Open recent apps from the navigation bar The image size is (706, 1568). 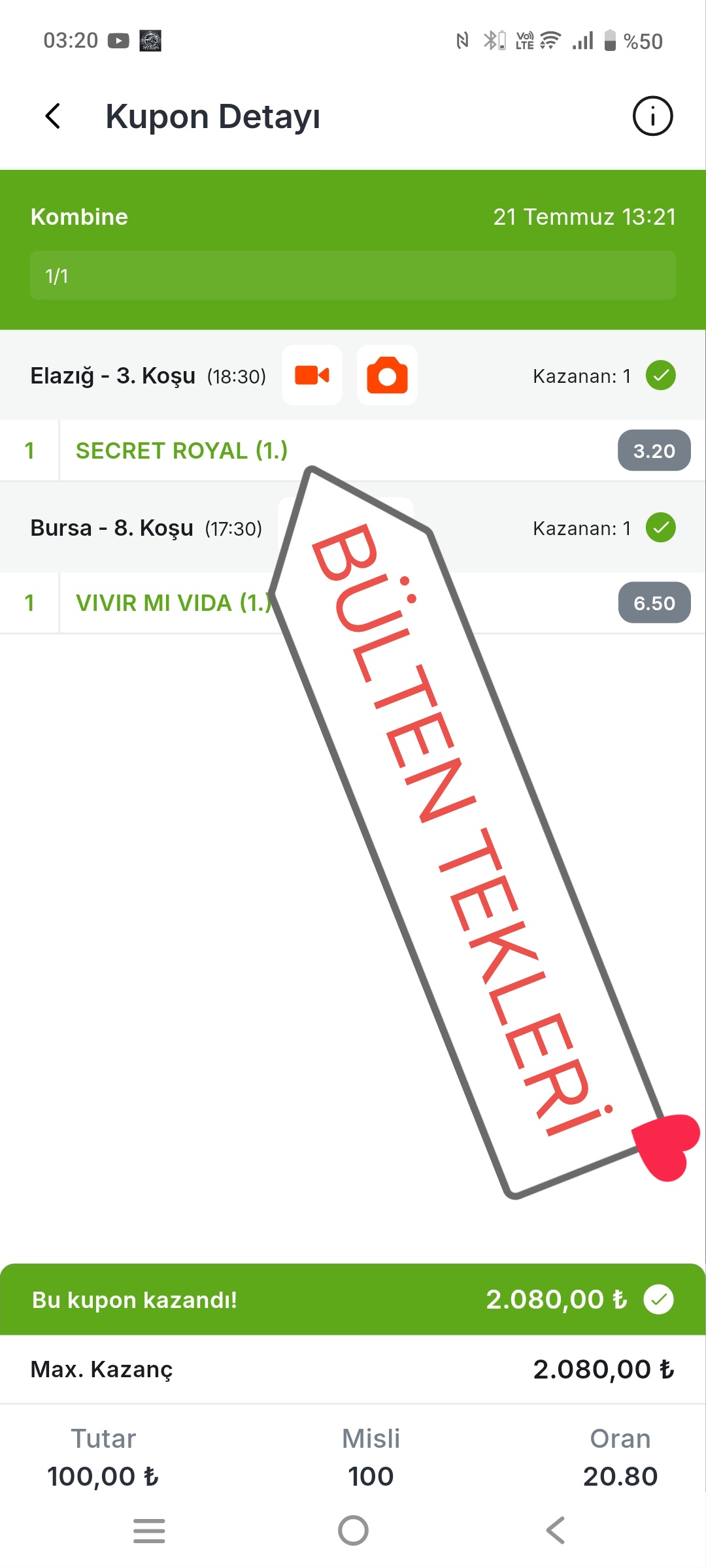point(149,1530)
